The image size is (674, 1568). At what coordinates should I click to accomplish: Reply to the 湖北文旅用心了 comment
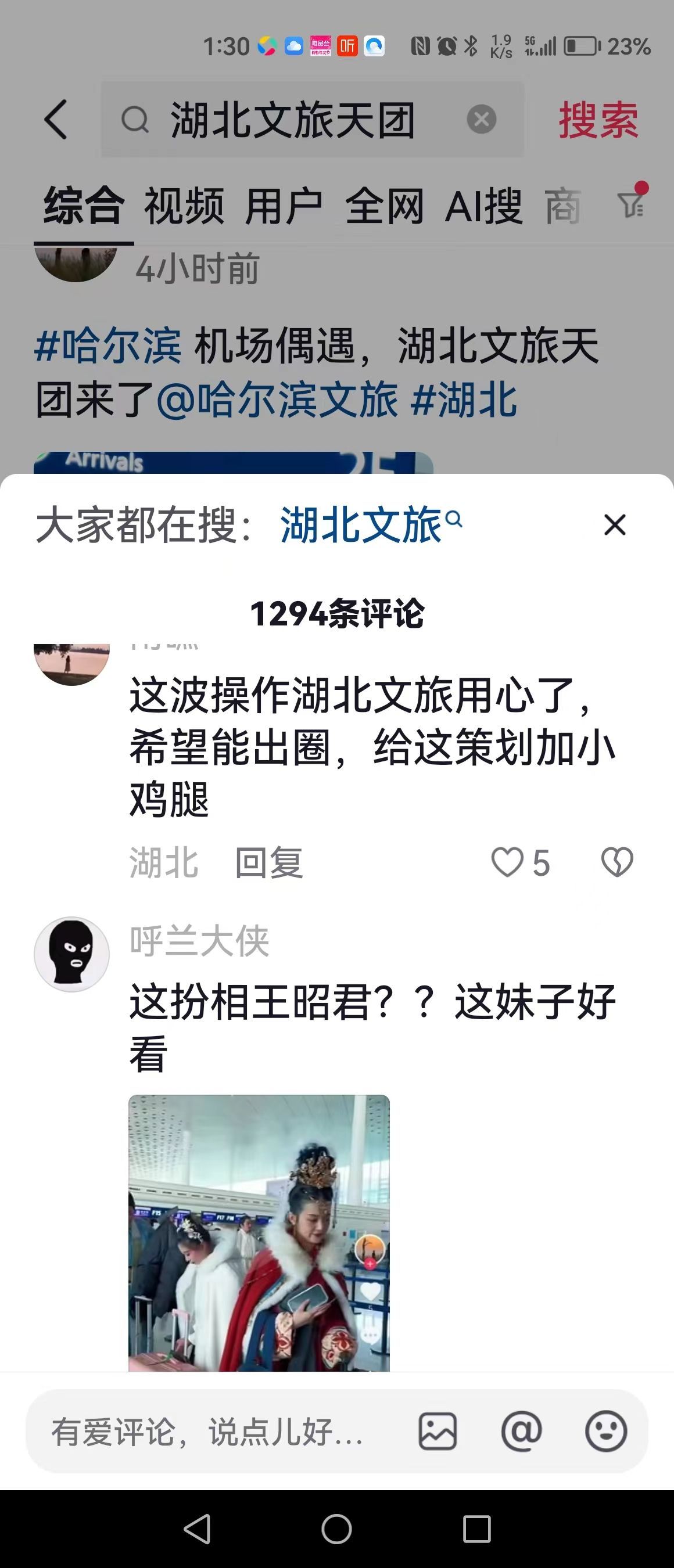268,862
